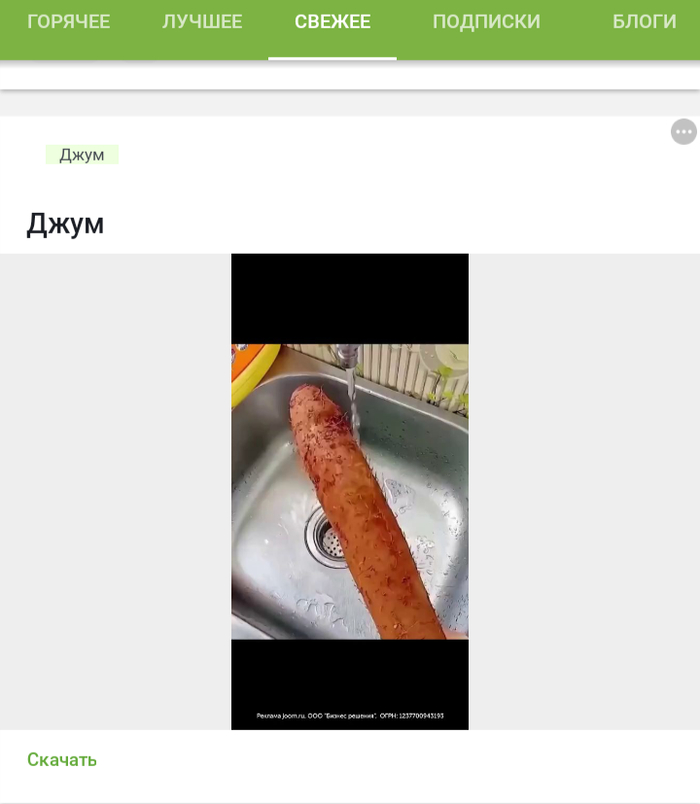The image size is (700, 804).
Task: Switch to the Горячее tab
Action: (68, 22)
